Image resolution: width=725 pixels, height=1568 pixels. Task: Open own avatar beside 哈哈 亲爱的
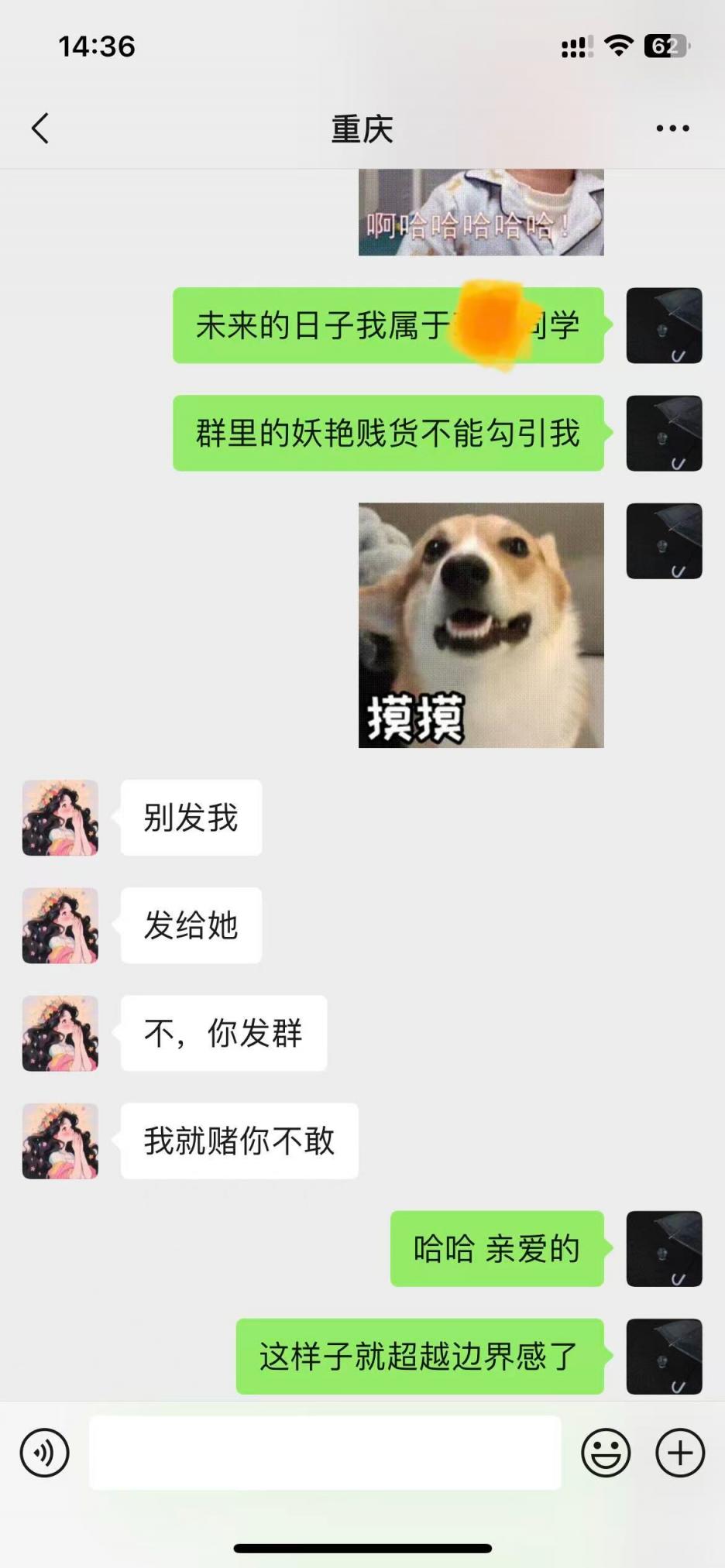coord(664,1249)
